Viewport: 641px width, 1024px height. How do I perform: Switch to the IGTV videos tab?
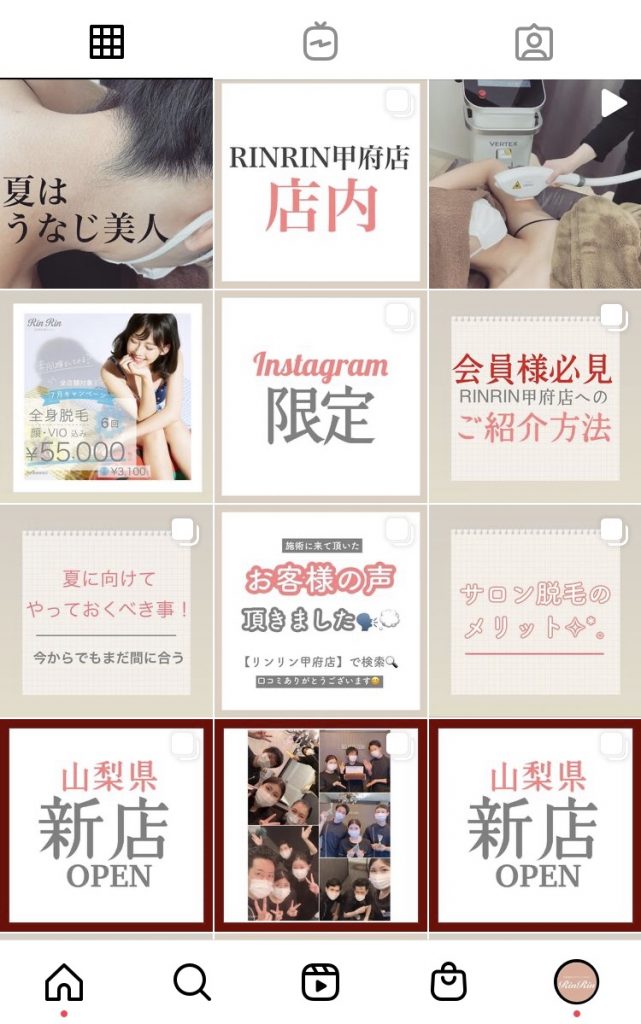click(320, 41)
